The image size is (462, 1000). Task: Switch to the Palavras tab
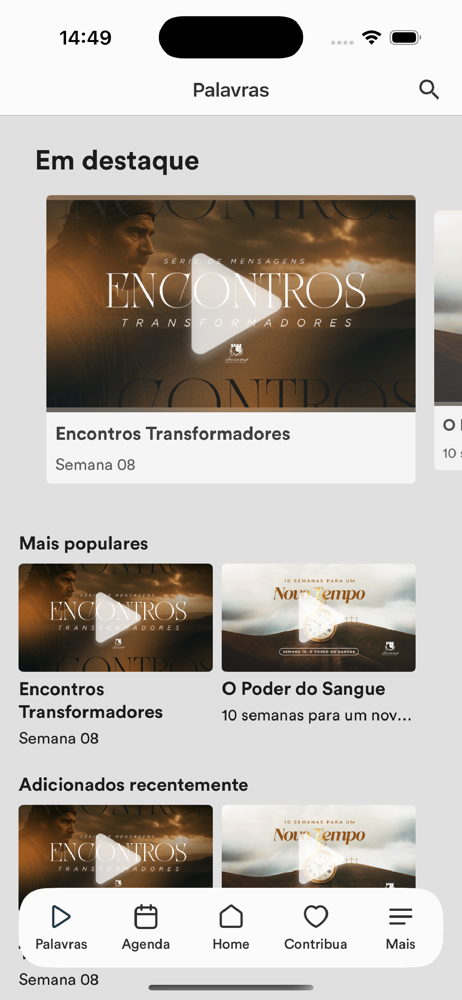click(x=61, y=928)
